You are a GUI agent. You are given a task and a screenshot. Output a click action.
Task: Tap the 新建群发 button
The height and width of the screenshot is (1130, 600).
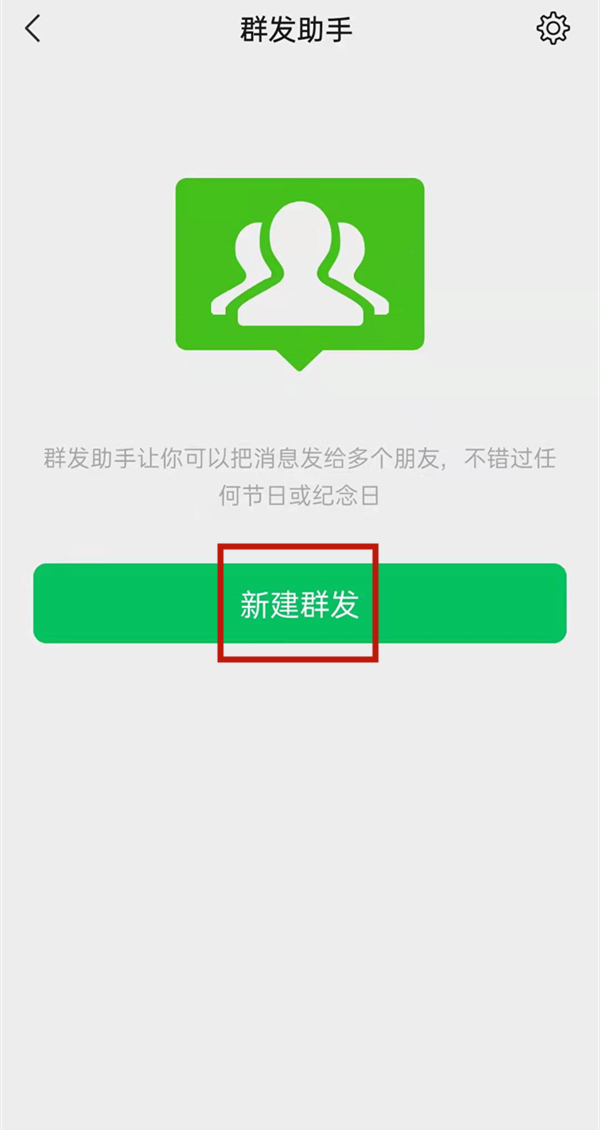(x=299, y=604)
